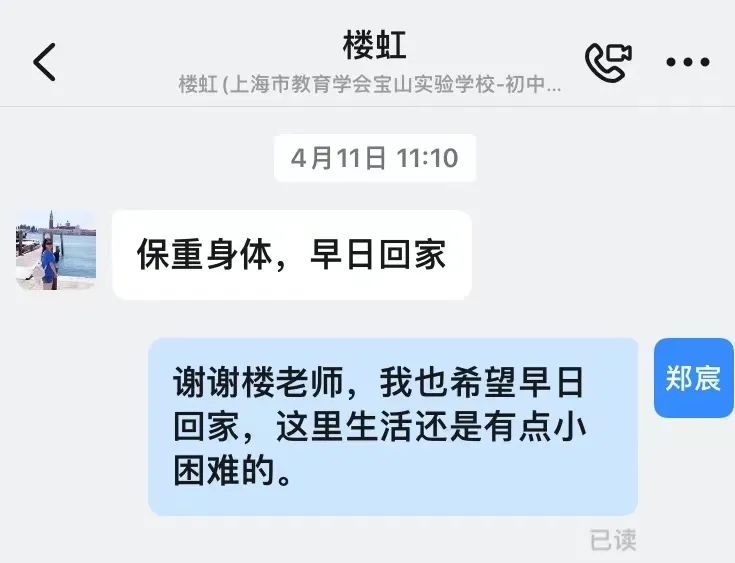Open 楼虹's profile photo avatar
Viewport: 735px width, 563px height.
click(56, 250)
